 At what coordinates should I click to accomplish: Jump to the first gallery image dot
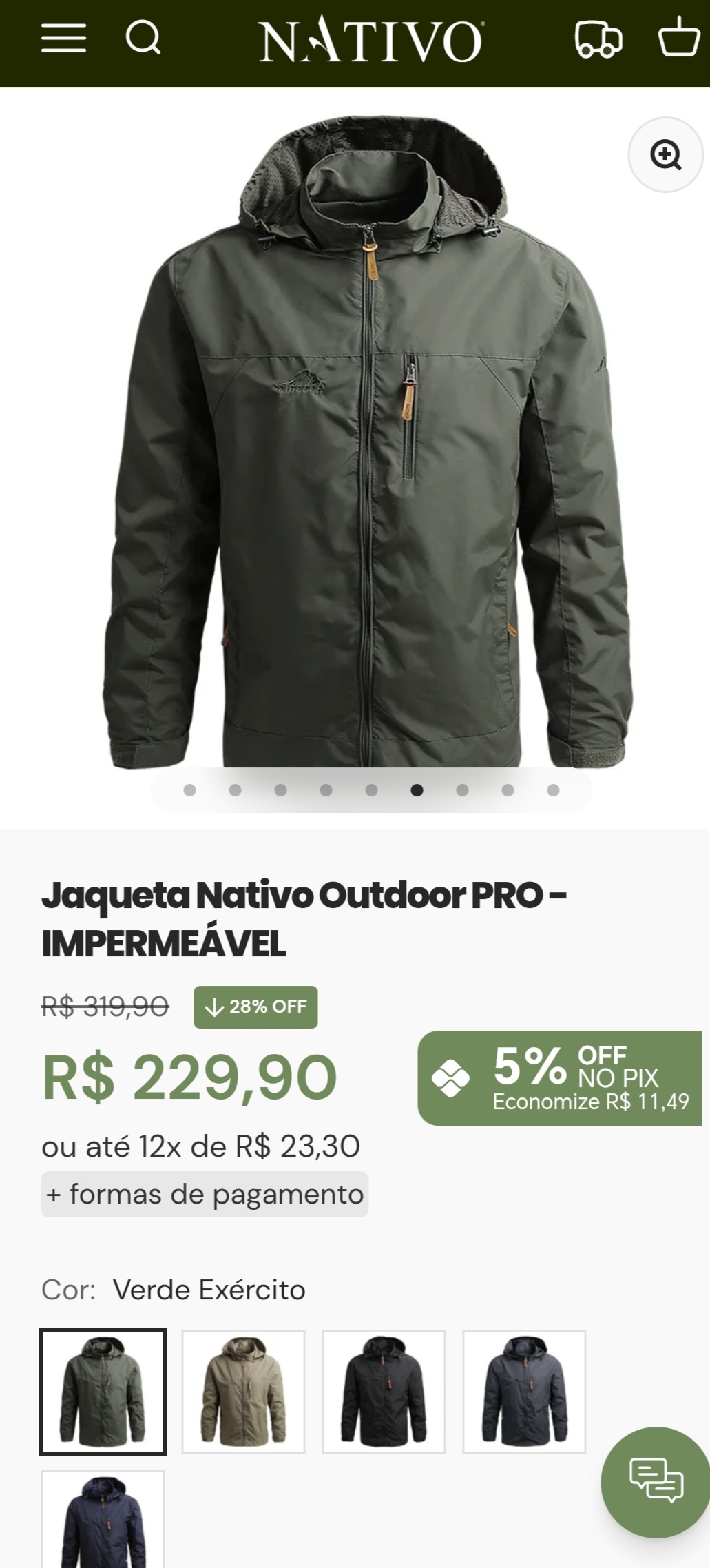(189, 790)
